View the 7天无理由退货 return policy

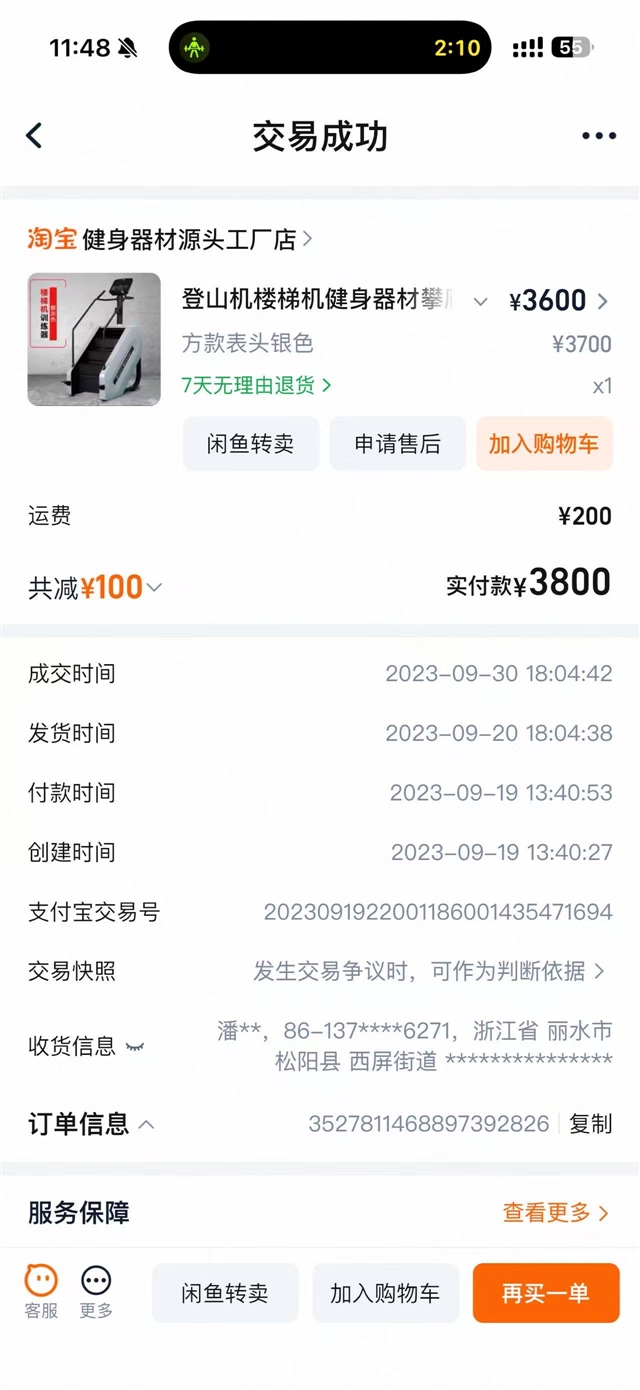pos(257,385)
